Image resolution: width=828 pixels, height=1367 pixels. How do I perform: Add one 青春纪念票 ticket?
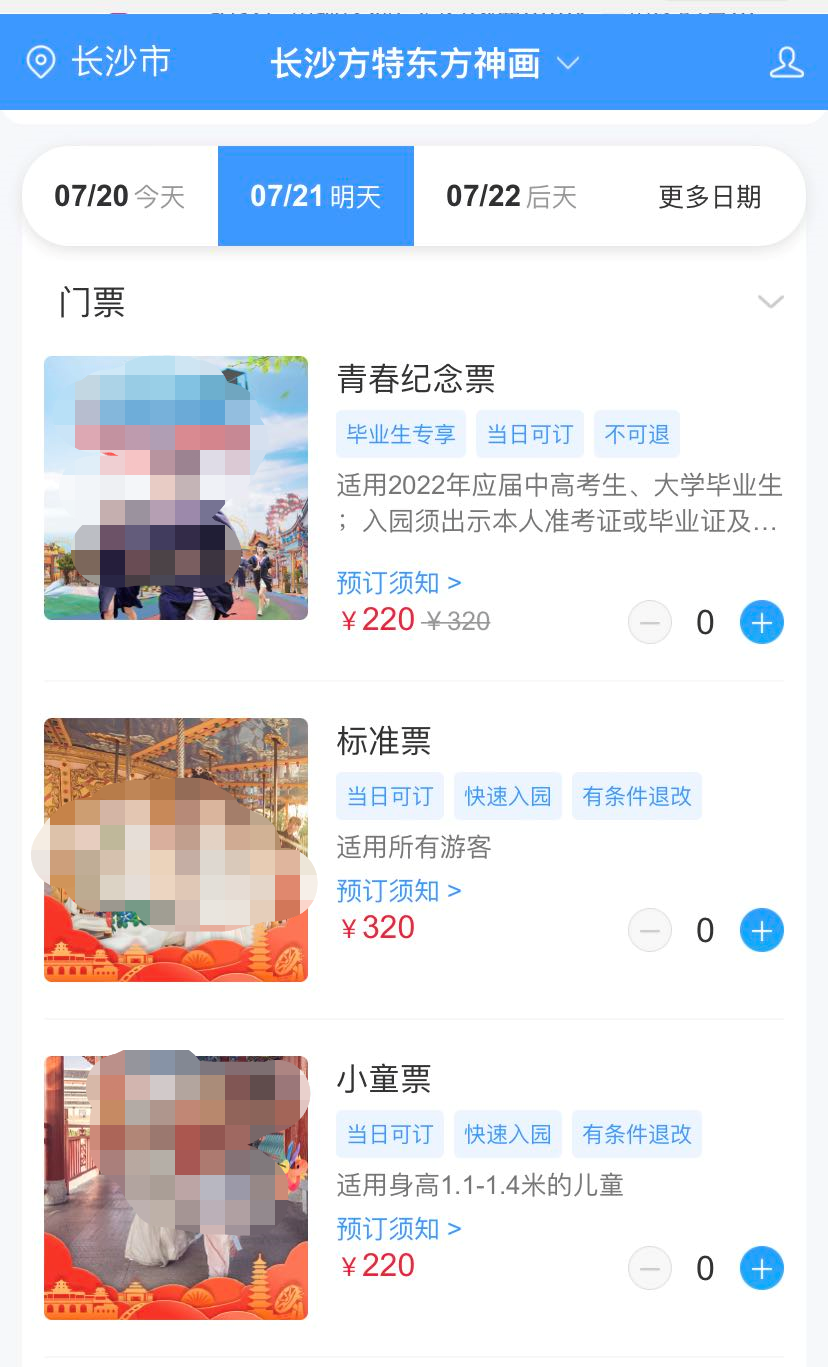click(761, 623)
